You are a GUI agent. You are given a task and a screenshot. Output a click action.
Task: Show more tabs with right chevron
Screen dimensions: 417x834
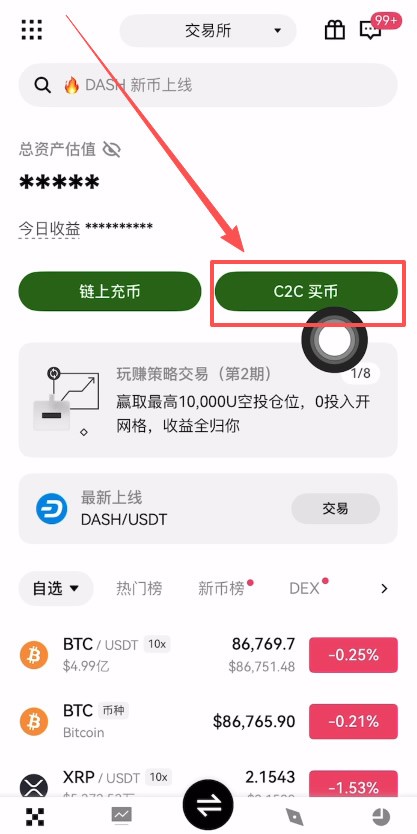(384, 588)
